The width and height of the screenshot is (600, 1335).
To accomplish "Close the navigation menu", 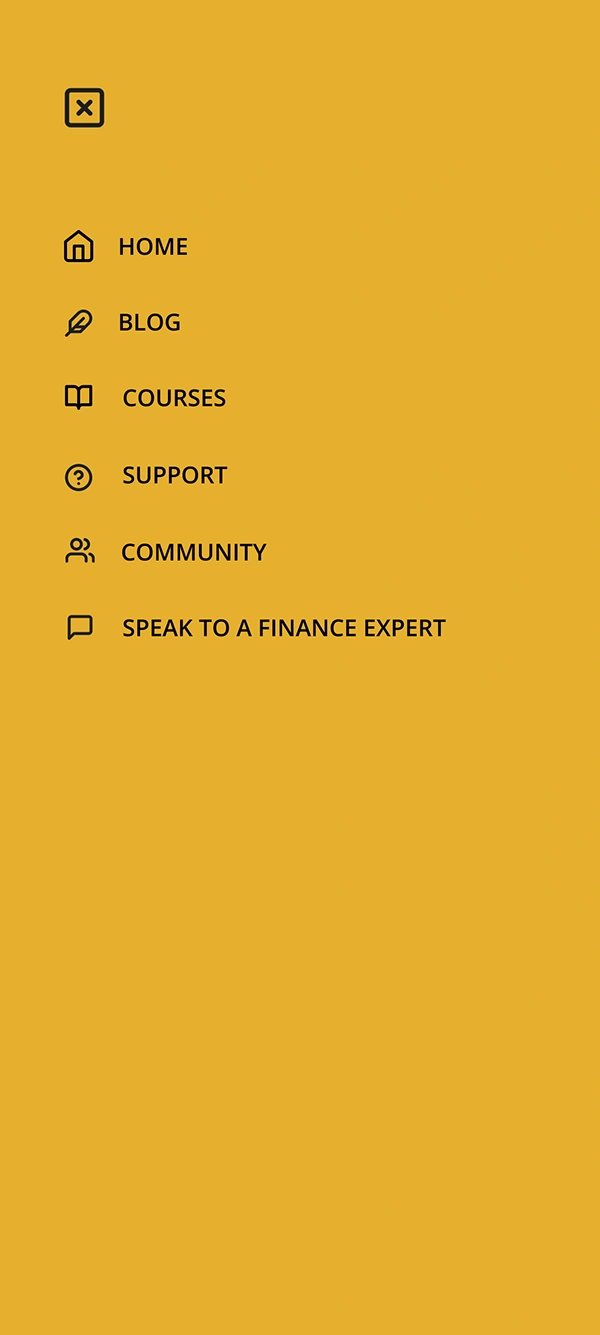I will [x=84, y=108].
